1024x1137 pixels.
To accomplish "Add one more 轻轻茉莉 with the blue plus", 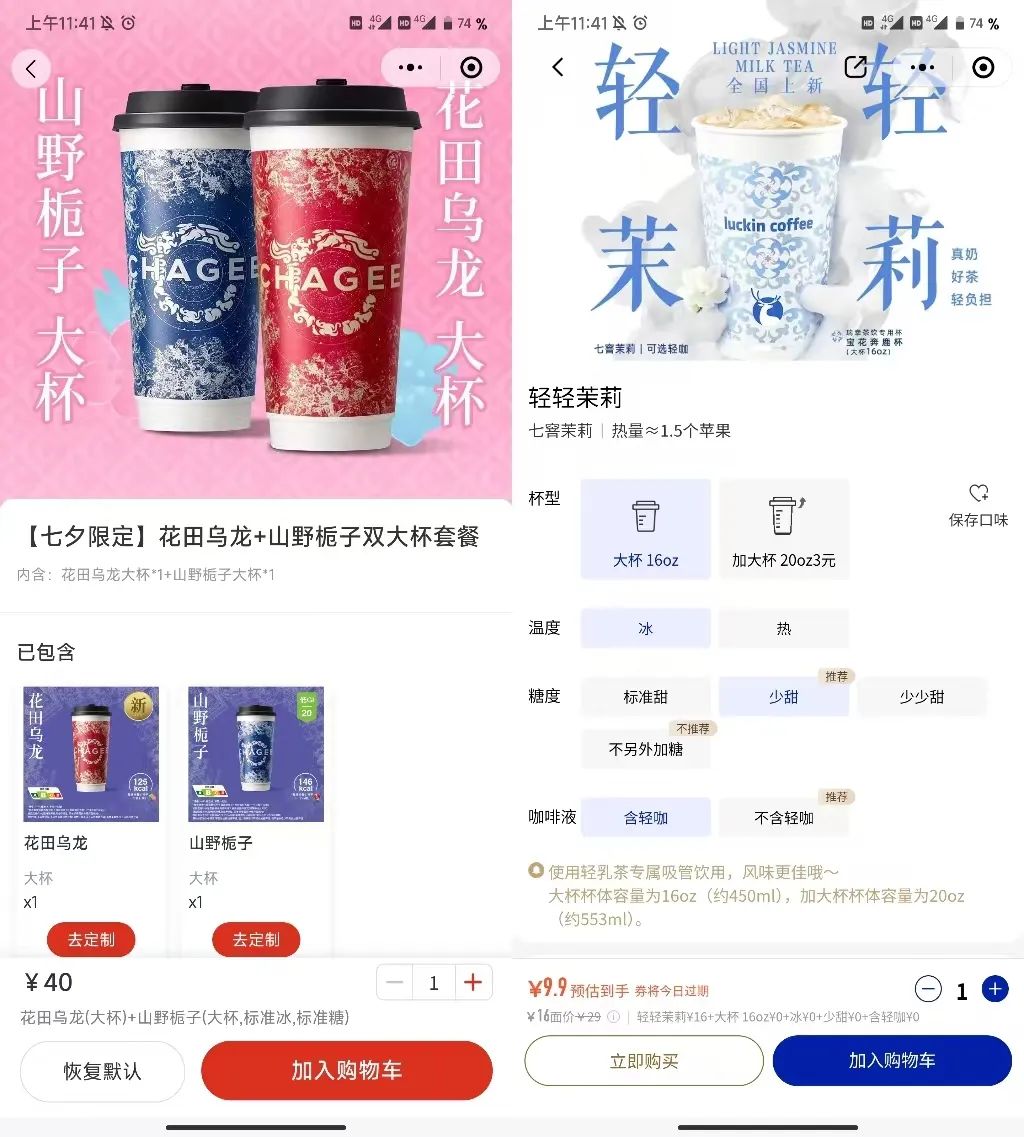I will click(x=994, y=990).
